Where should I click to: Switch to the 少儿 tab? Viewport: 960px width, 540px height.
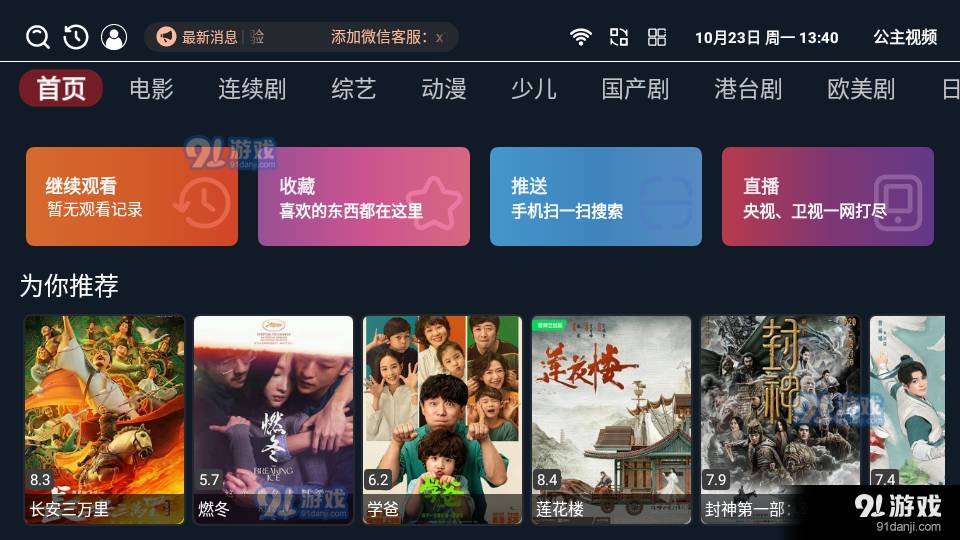point(534,89)
